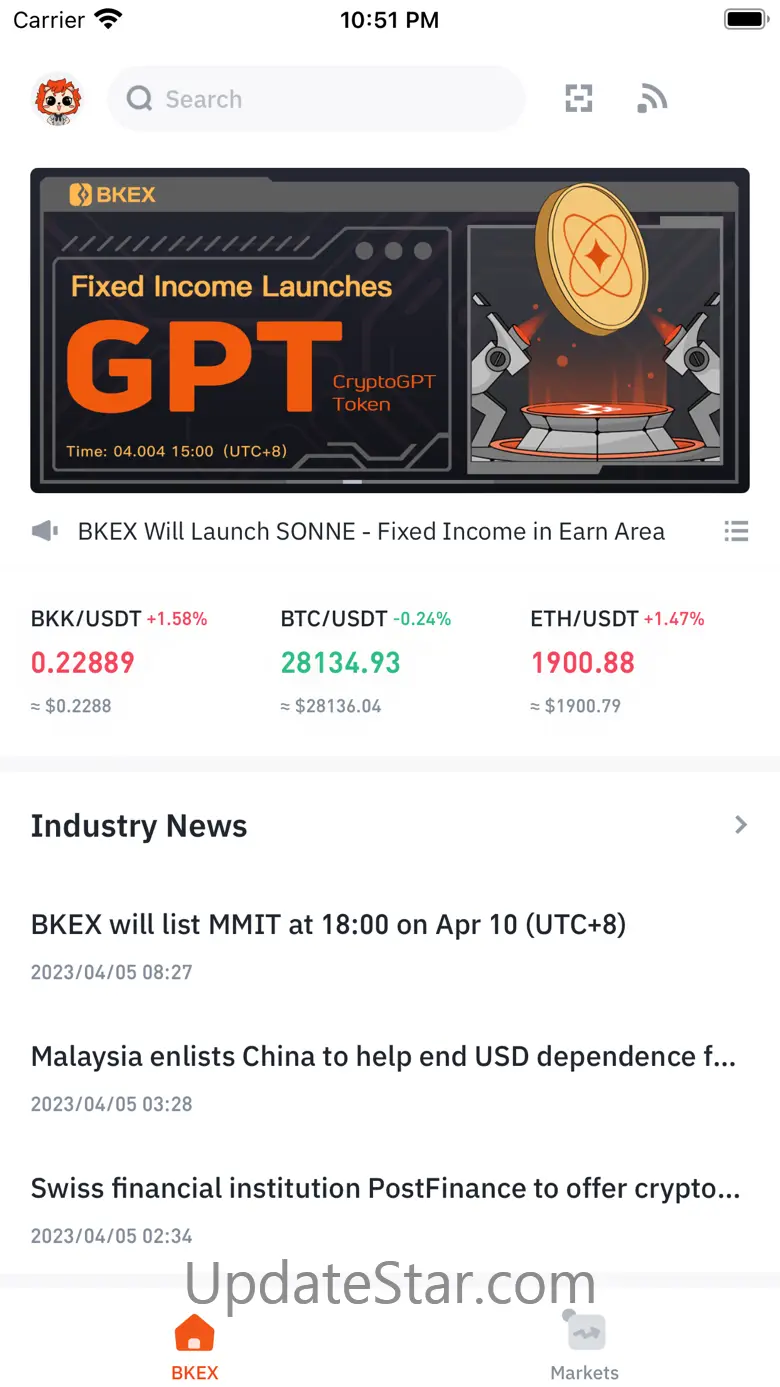View the ETH/USDT trading pair
780x1387 pixels.
(617, 662)
